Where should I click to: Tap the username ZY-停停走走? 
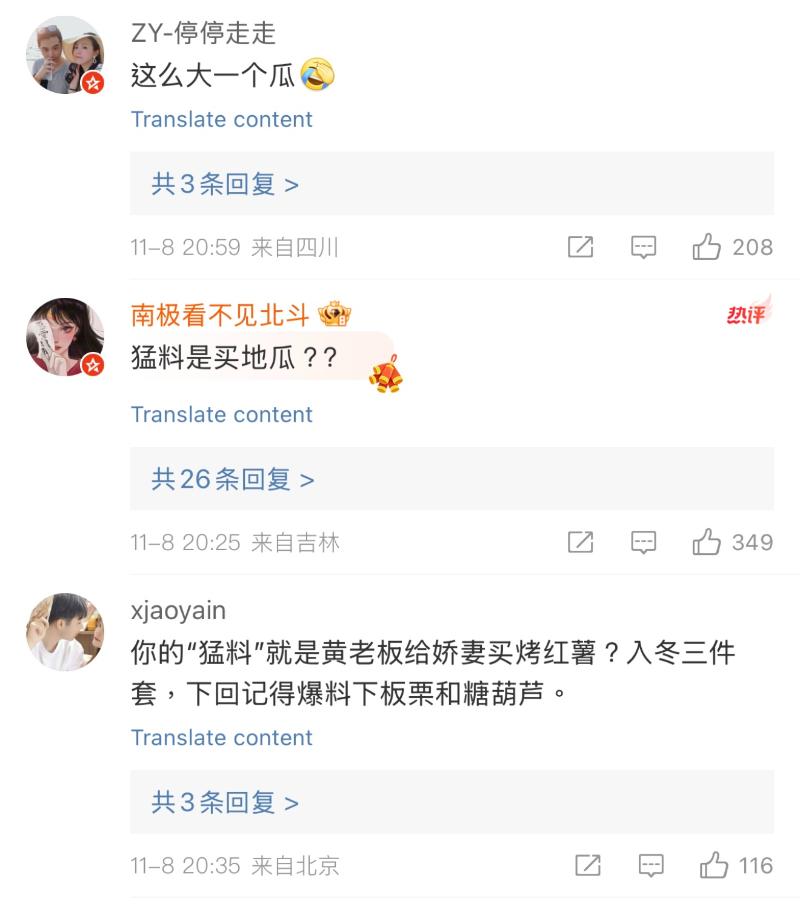click(x=203, y=32)
